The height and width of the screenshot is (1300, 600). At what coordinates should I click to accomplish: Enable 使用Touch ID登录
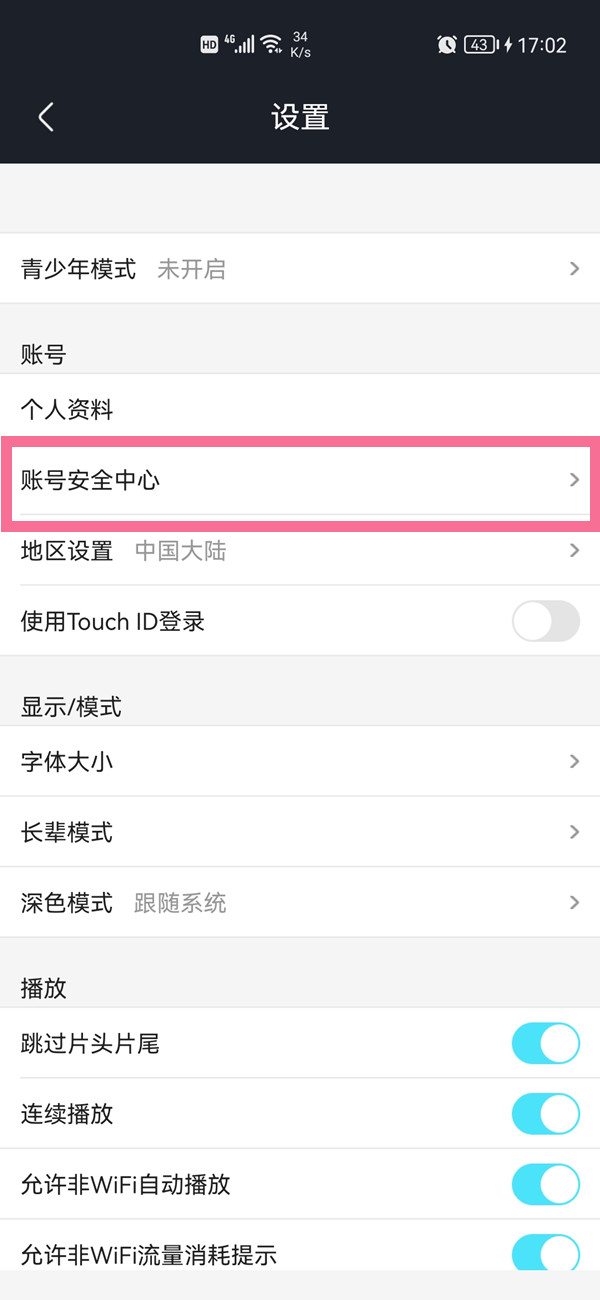tap(545, 621)
